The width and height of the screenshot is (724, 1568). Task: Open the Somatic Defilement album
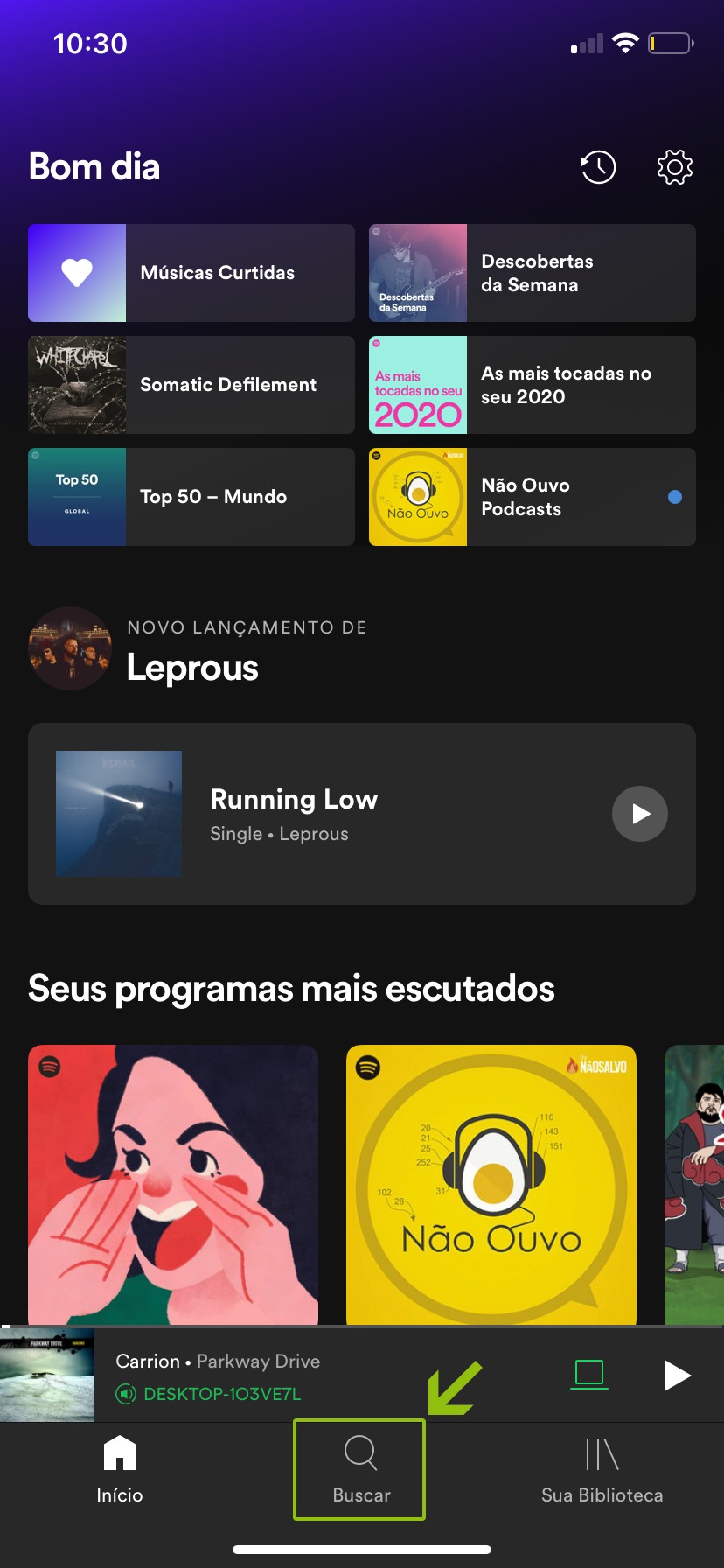pos(191,385)
